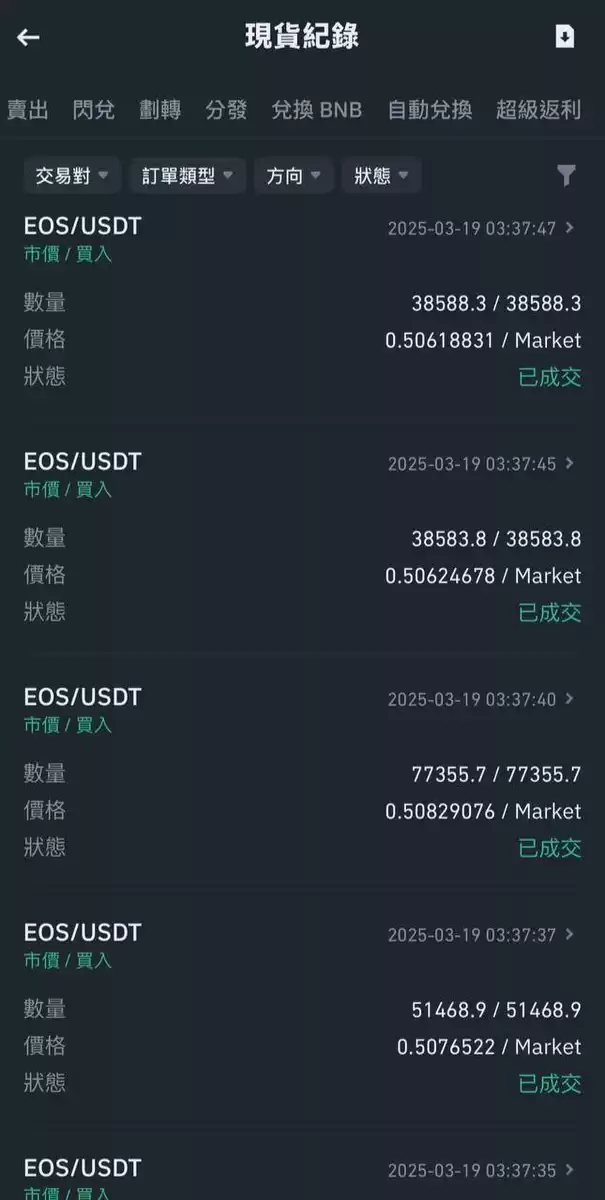Expand the 訂單類型 dropdown filter
Image resolution: width=605 pixels, height=1200 pixels.
click(187, 176)
